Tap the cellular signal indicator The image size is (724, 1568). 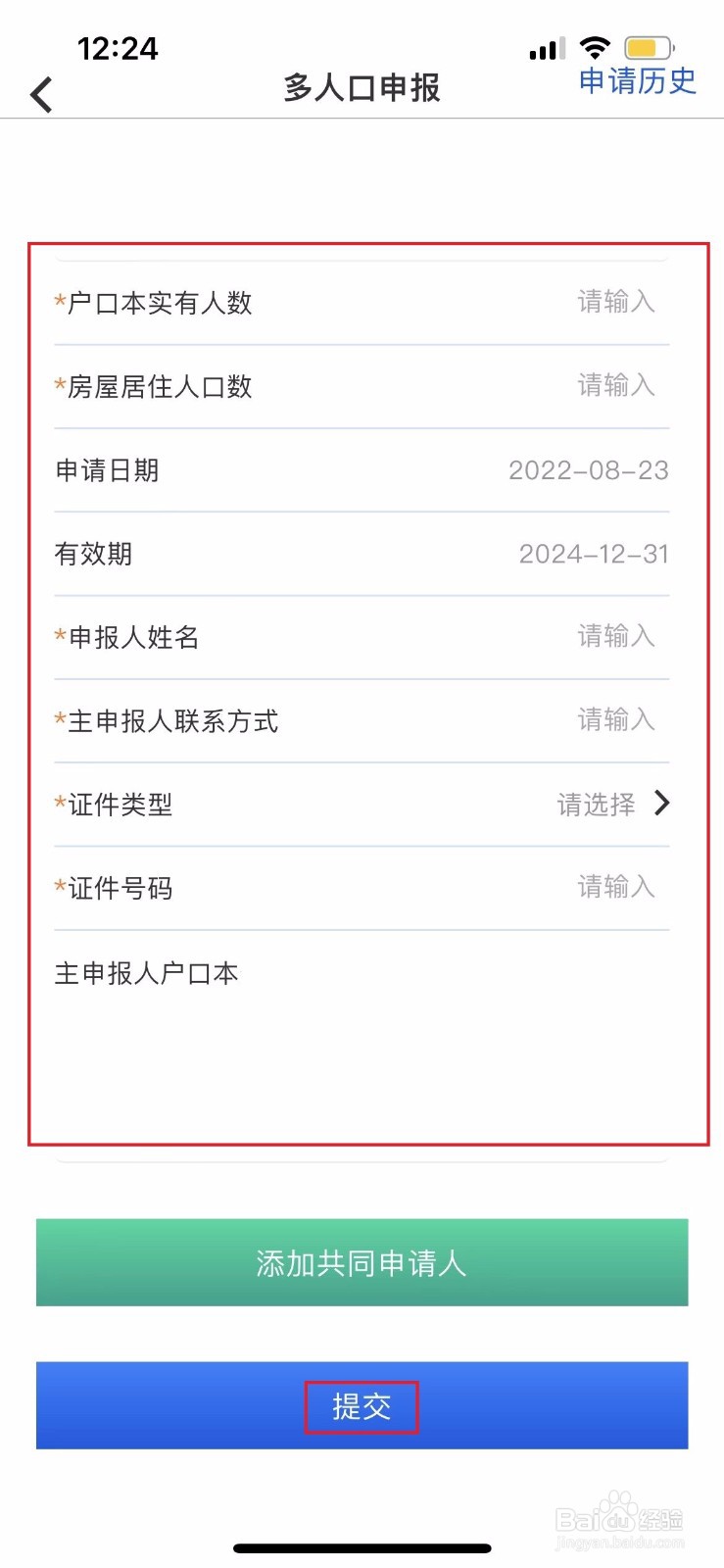pos(547,46)
